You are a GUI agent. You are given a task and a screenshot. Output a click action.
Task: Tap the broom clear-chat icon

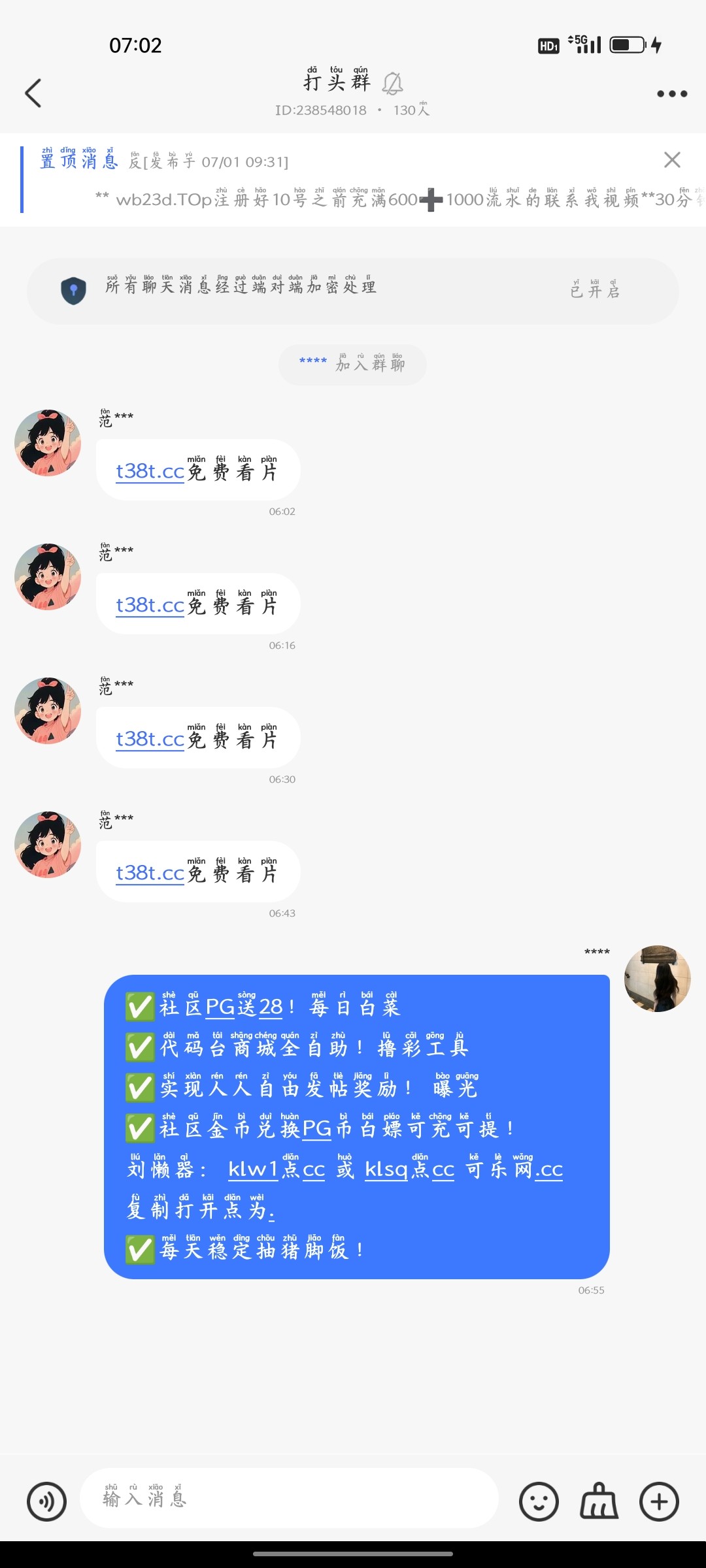[x=599, y=1501]
